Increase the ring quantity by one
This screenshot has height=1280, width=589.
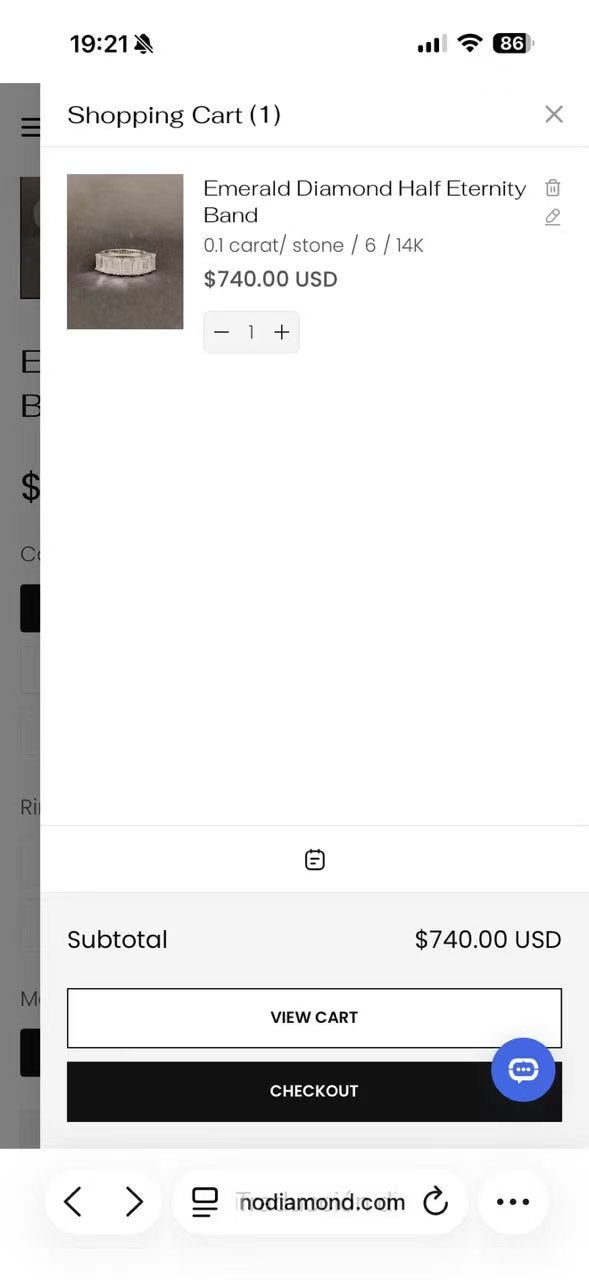pos(282,332)
